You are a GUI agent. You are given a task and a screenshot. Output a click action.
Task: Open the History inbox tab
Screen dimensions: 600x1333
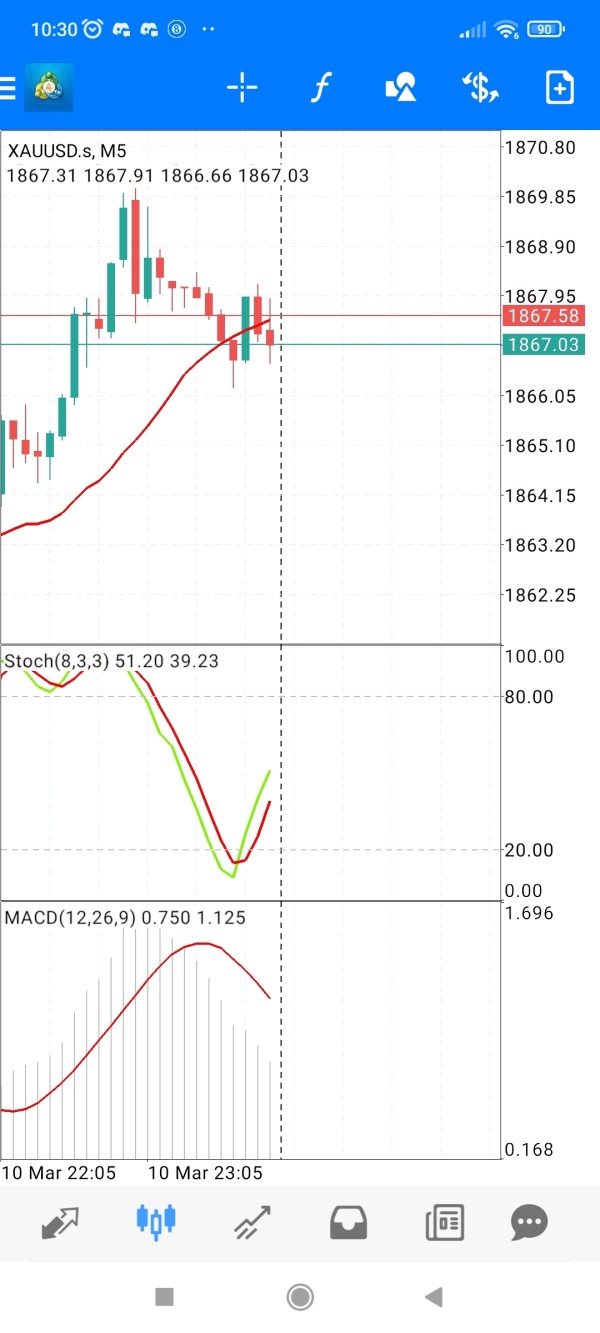pyautogui.click(x=348, y=1222)
